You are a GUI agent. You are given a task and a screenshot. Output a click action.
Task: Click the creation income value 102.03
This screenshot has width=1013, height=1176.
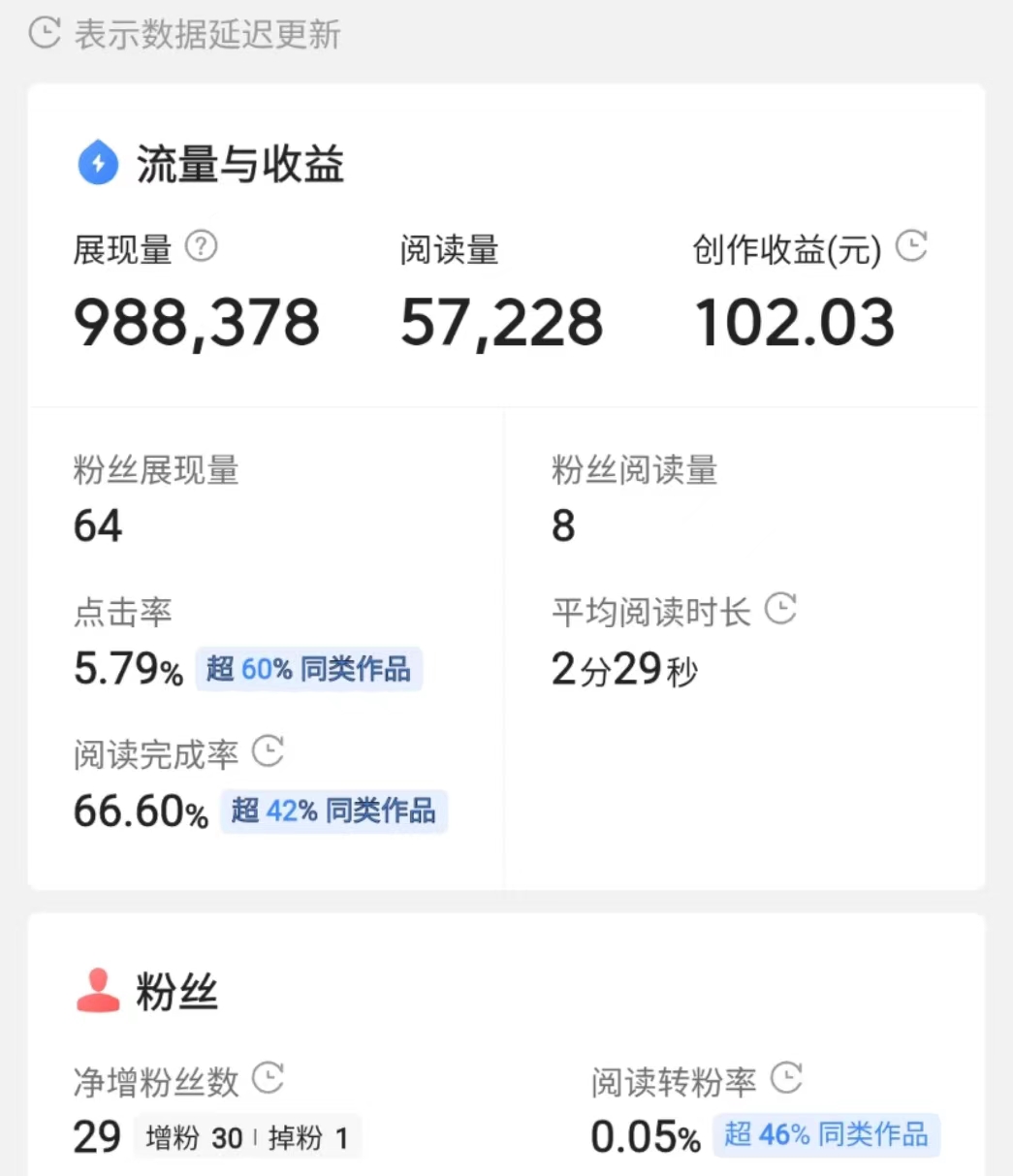(x=794, y=323)
